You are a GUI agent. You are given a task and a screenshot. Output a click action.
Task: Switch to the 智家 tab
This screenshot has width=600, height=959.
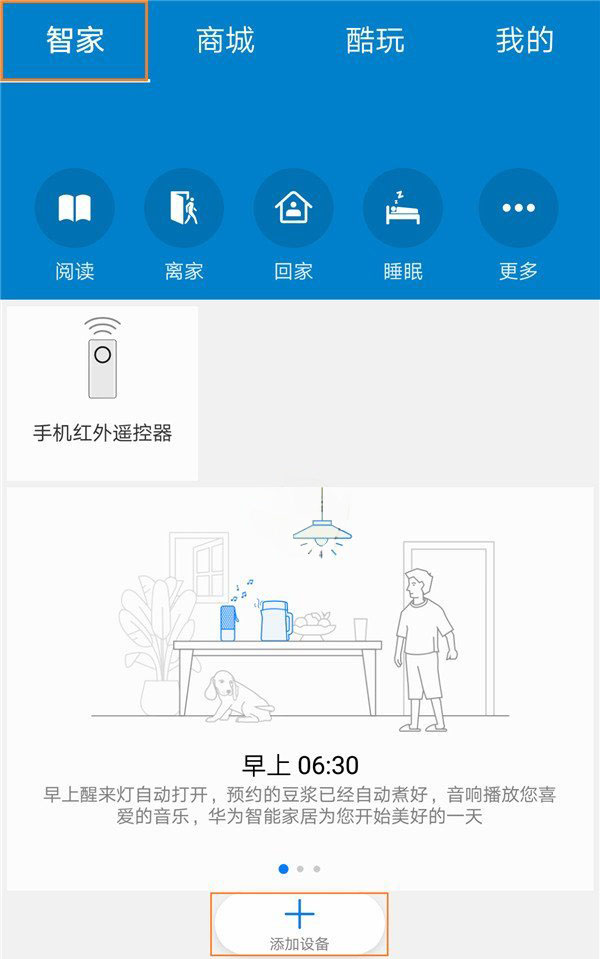(x=75, y=41)
